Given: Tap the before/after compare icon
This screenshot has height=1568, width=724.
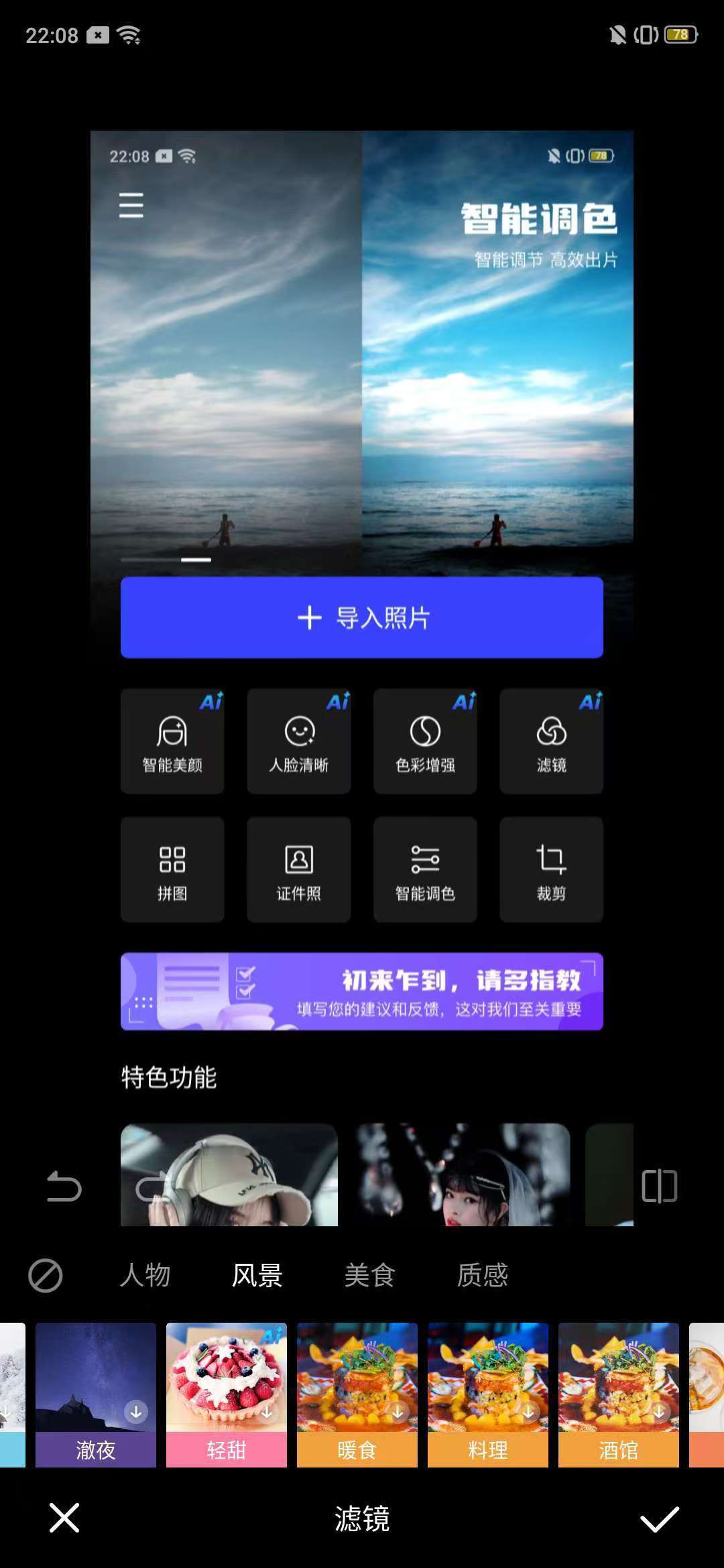Looking at the screenshot, I should (x=660, y=1186).
